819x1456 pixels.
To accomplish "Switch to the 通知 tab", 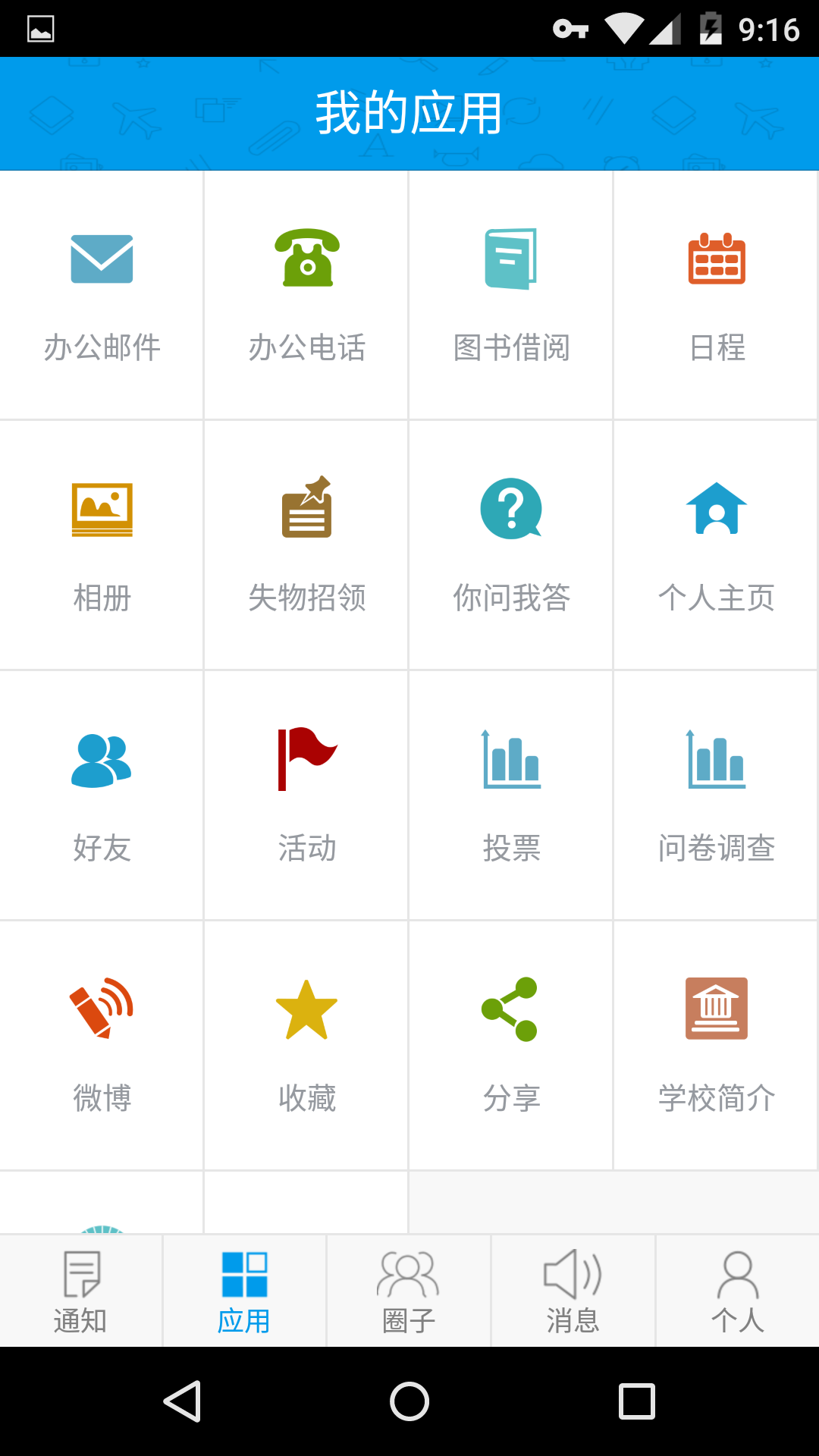I will 80,1291.
